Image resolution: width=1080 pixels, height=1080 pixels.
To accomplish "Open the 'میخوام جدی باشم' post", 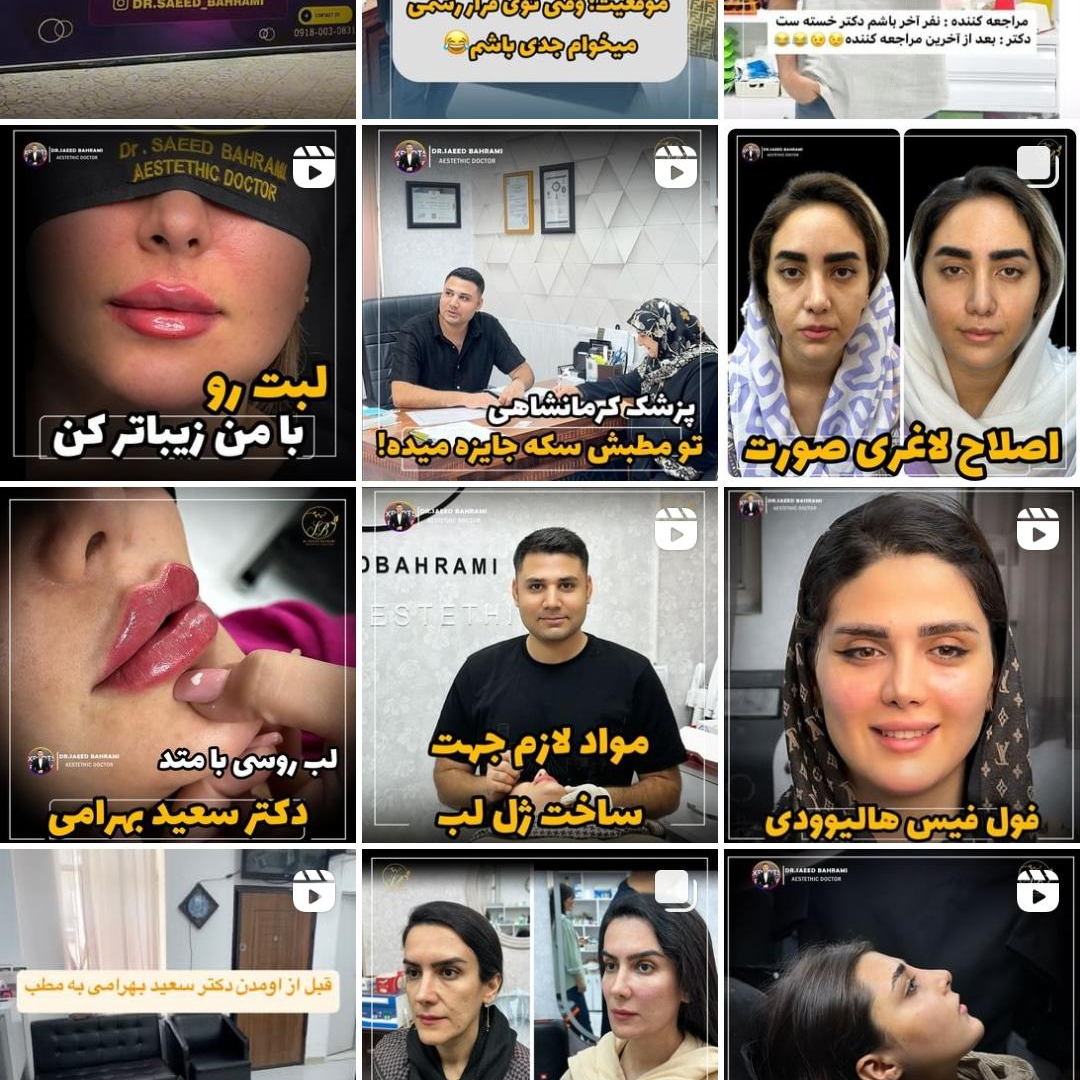I will pos(540,58).
